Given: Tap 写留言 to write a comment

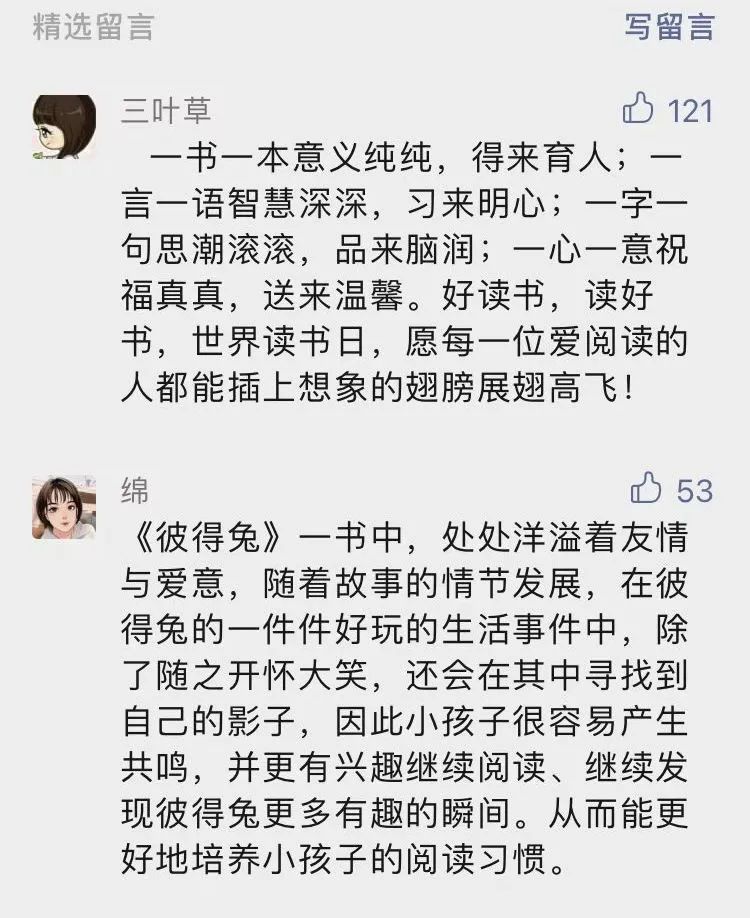Looking at the screenshot, I should point(670,27).
